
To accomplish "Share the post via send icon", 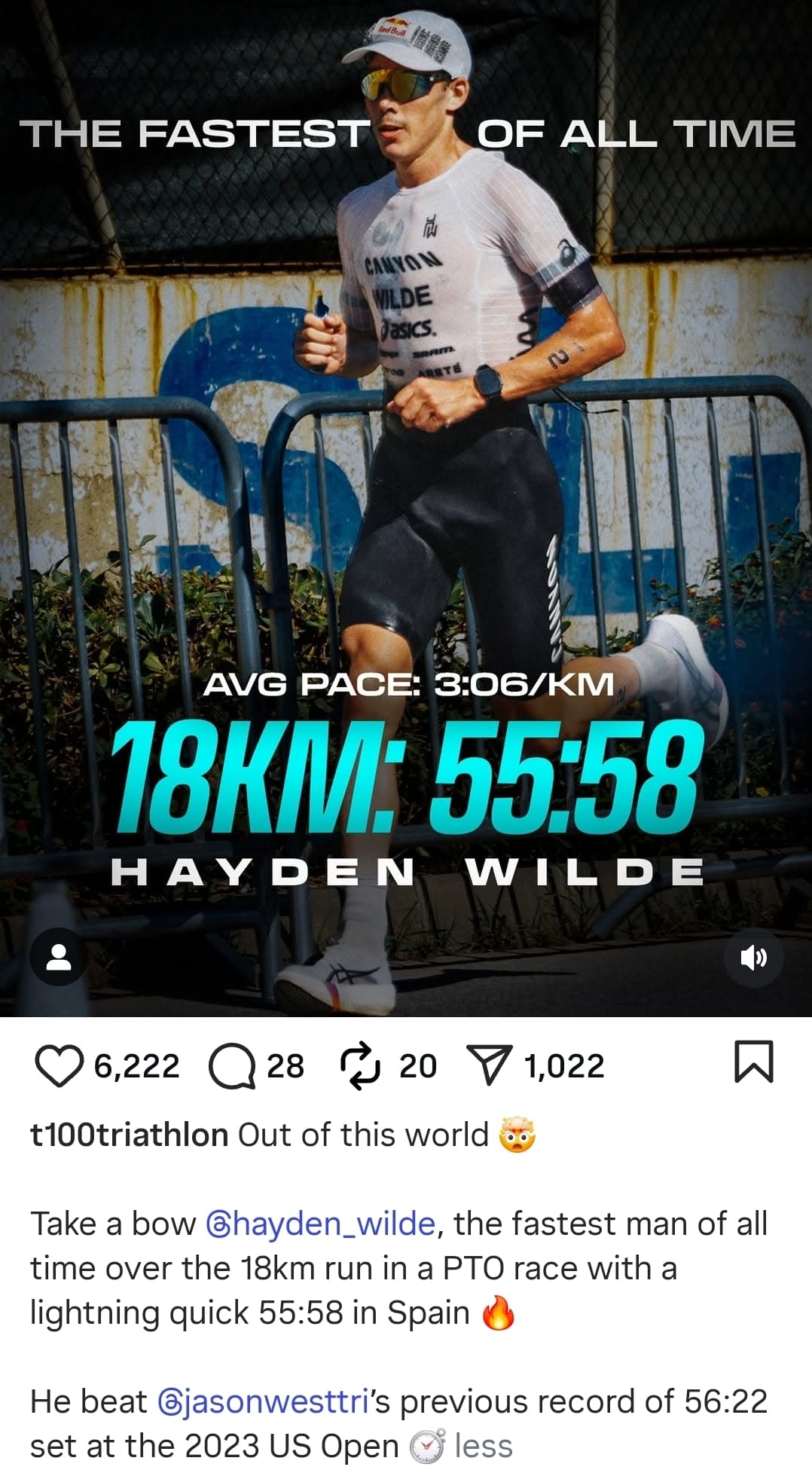I will click(x=490, y=1066).
